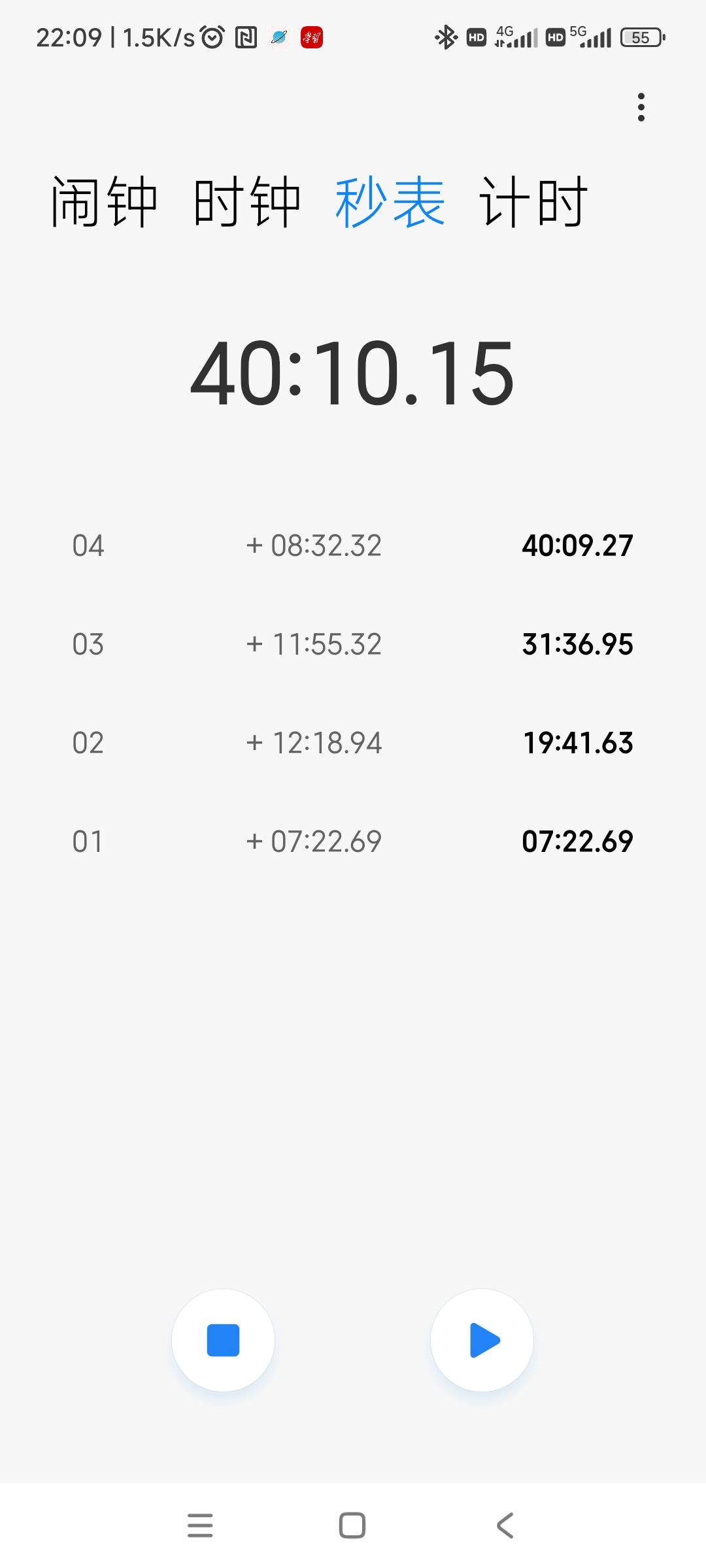Open recent apps from the navigation bar
The height and width of the screenshot is (1568, 706).
(x=200, y=1526)
